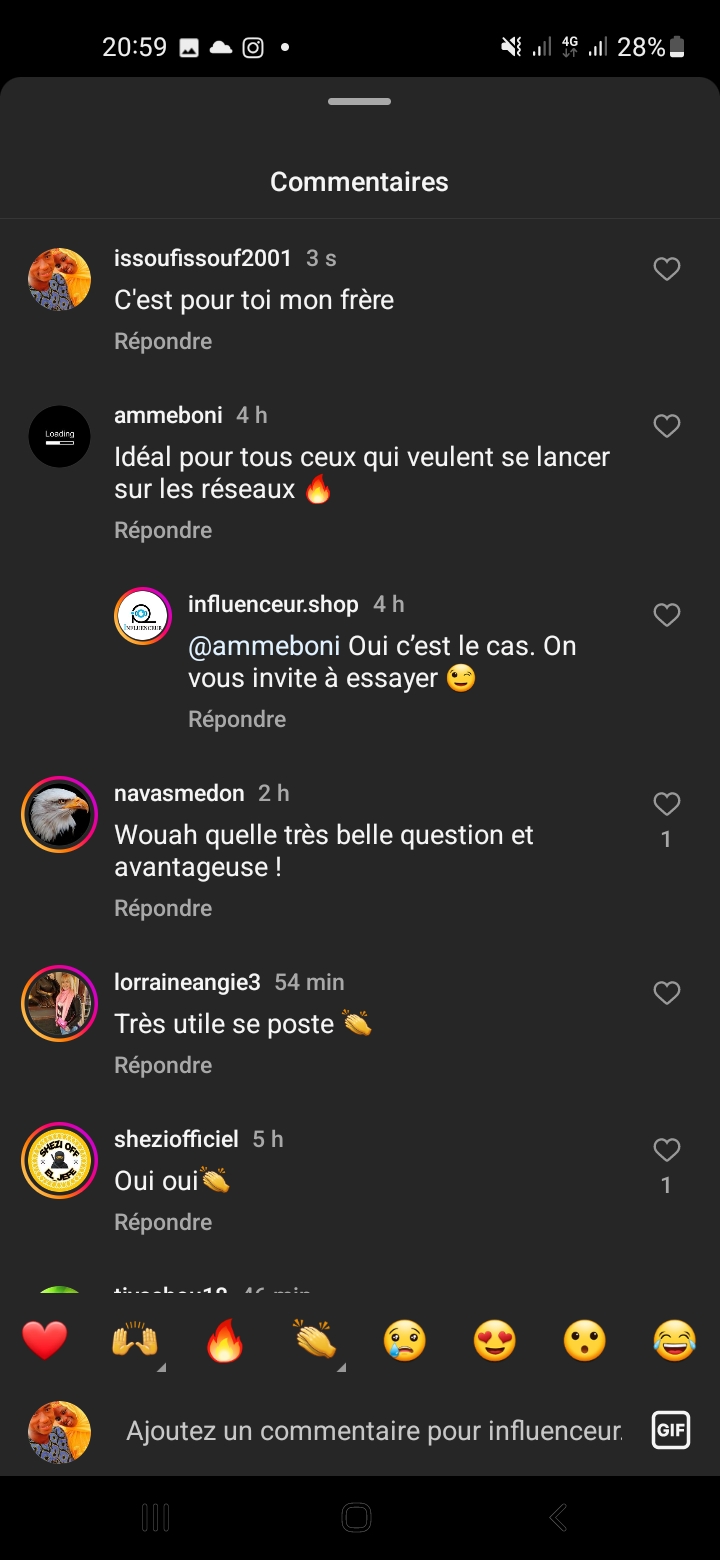720x1560 pixels.
Task: Like ammeboni's comment about réseaux
Action: click(666, 426)
